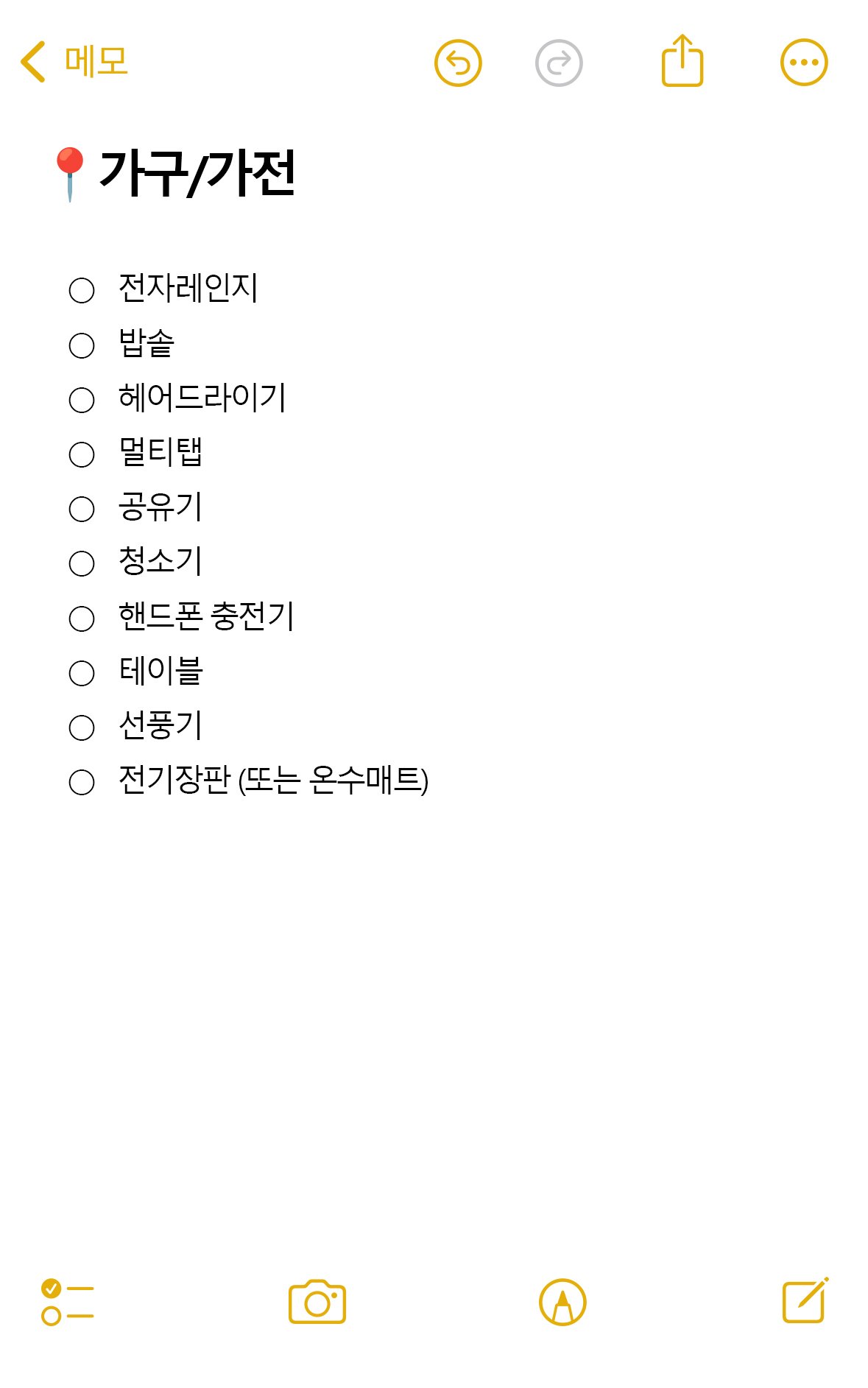Mark 공유기 complete
This screenshot has width=868, height=1388.
82,509
